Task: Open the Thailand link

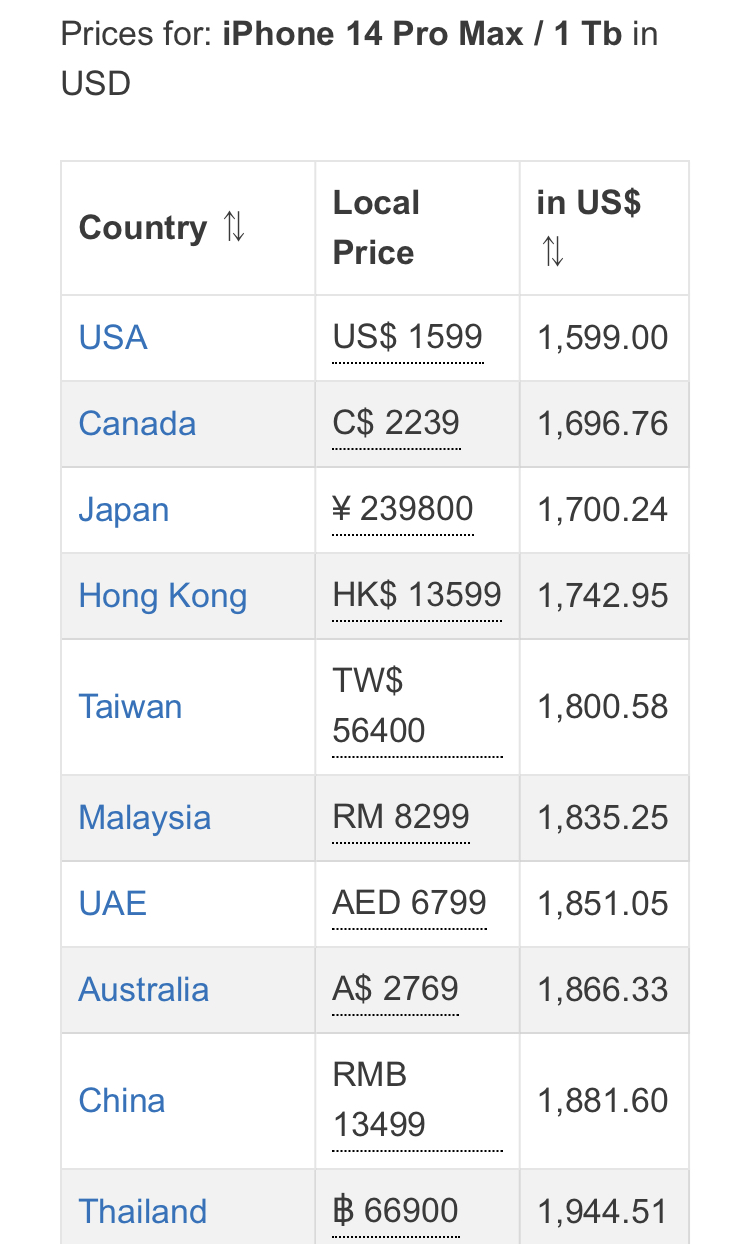Action: click(x=143, y=1211)
